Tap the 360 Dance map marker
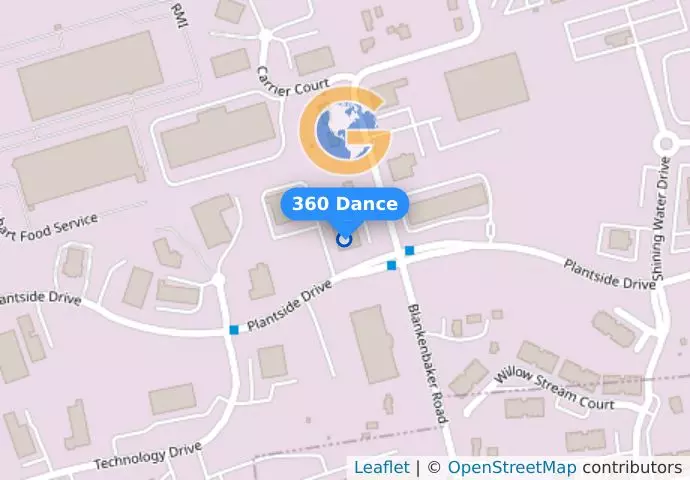690x480 pixels. point(344,239)
